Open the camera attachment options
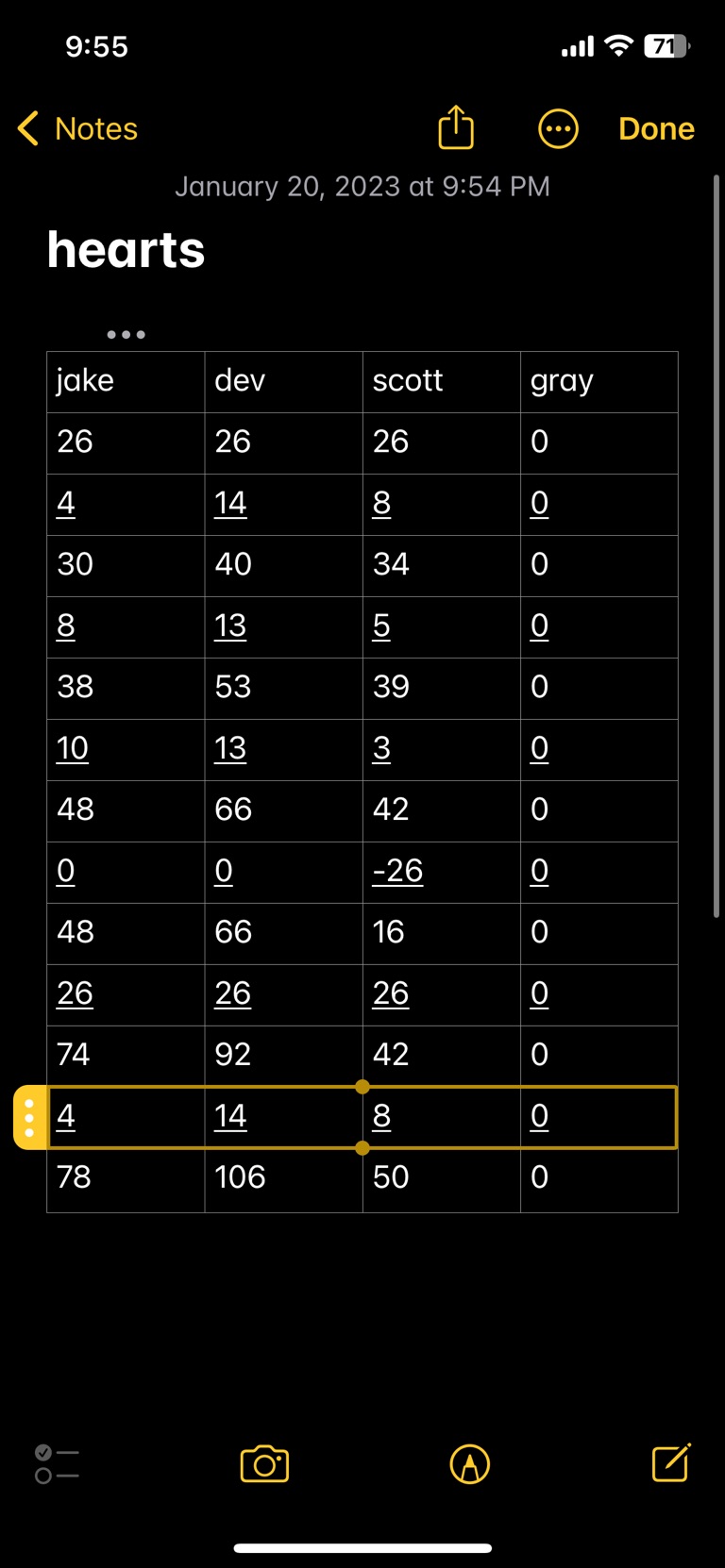This screenshot has width=725, height=1568. pos(264,1464)
